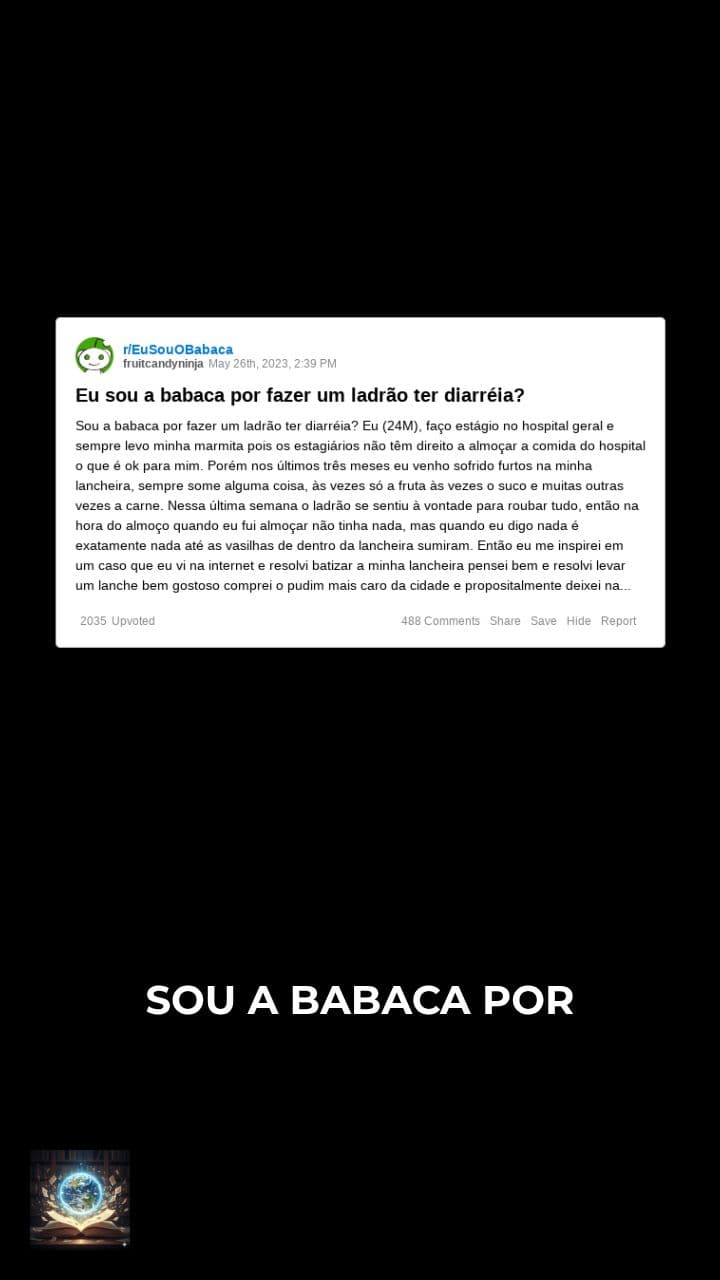Click the caption SOU A BABACA POR

[360, 1000]
